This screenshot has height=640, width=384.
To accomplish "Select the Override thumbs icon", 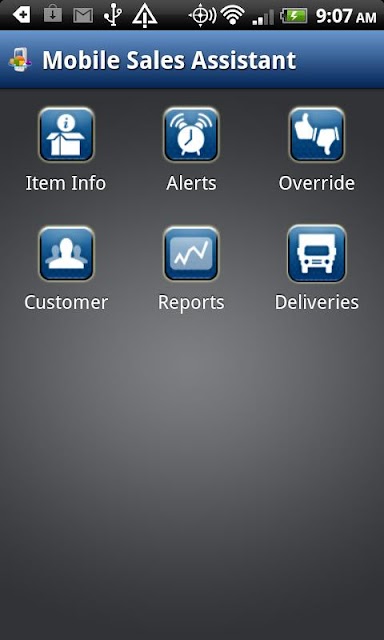I will [x=317, y=135].
